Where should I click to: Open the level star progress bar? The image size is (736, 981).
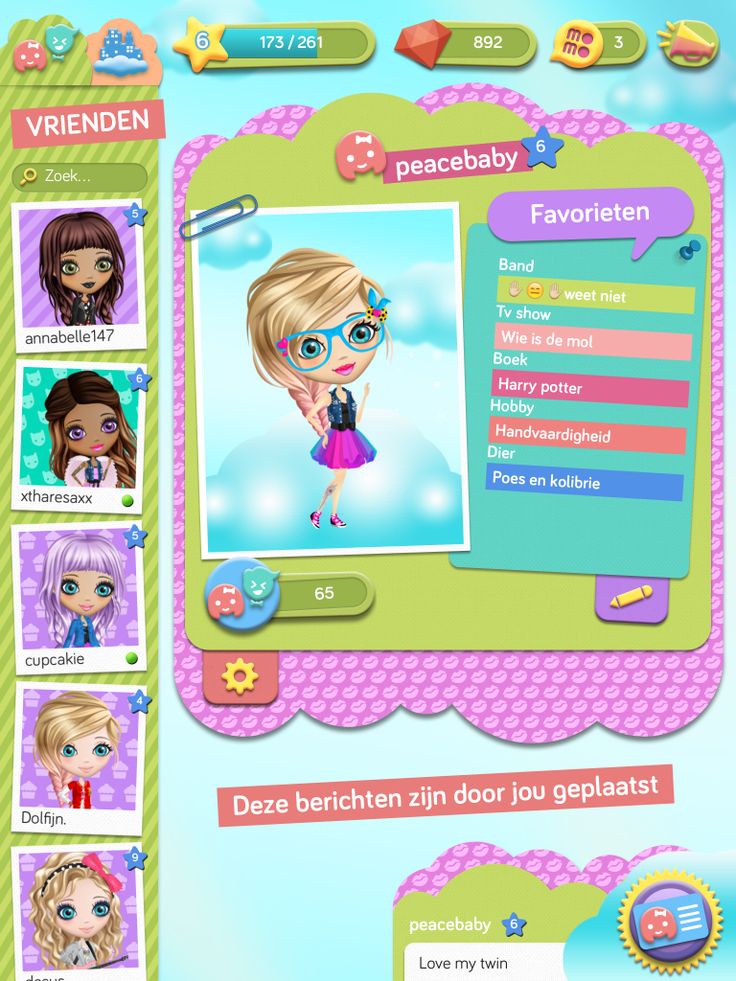275,43
